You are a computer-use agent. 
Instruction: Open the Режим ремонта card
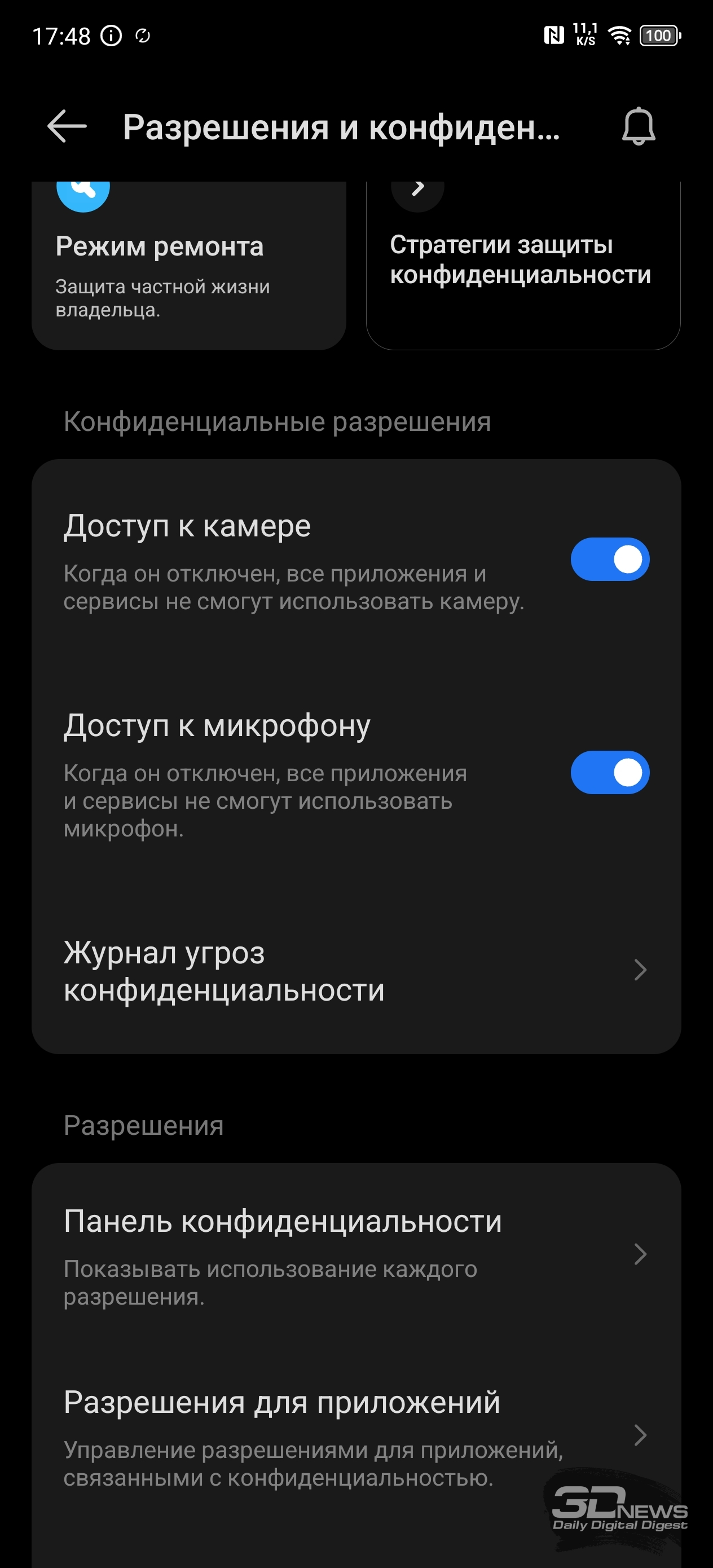(189, 266)
